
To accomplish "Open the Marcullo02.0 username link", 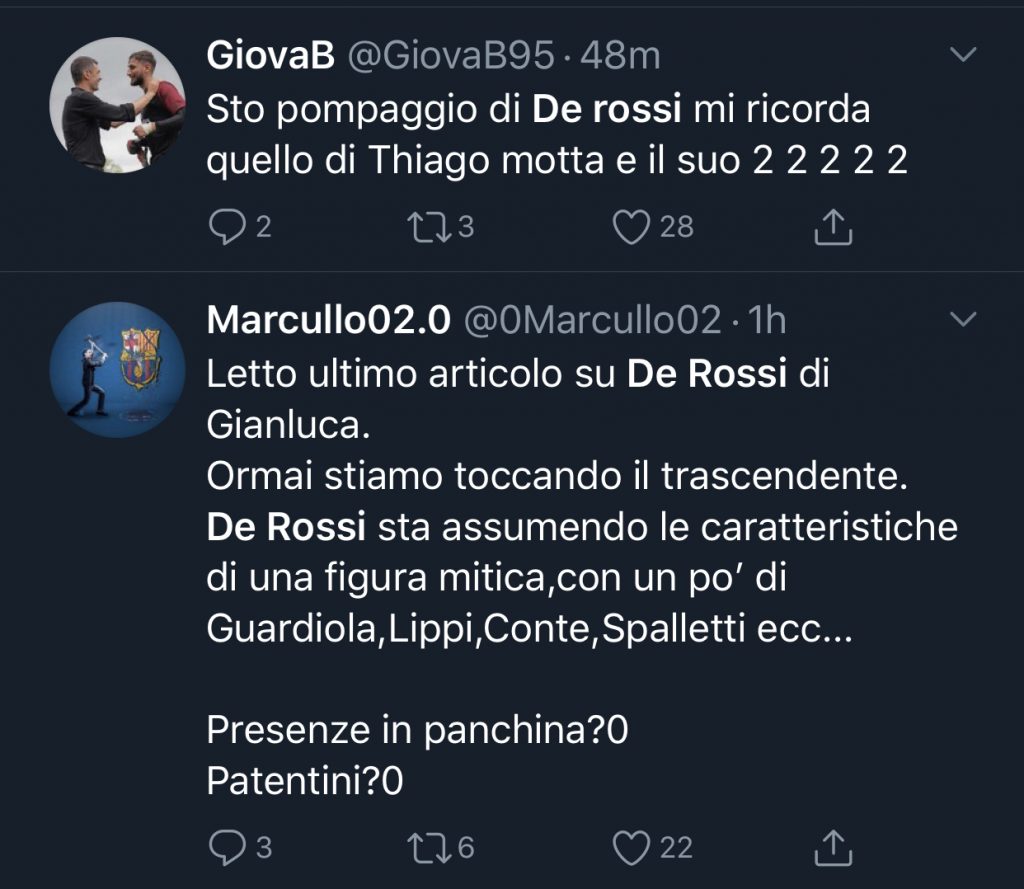I will tap(329, 320).
